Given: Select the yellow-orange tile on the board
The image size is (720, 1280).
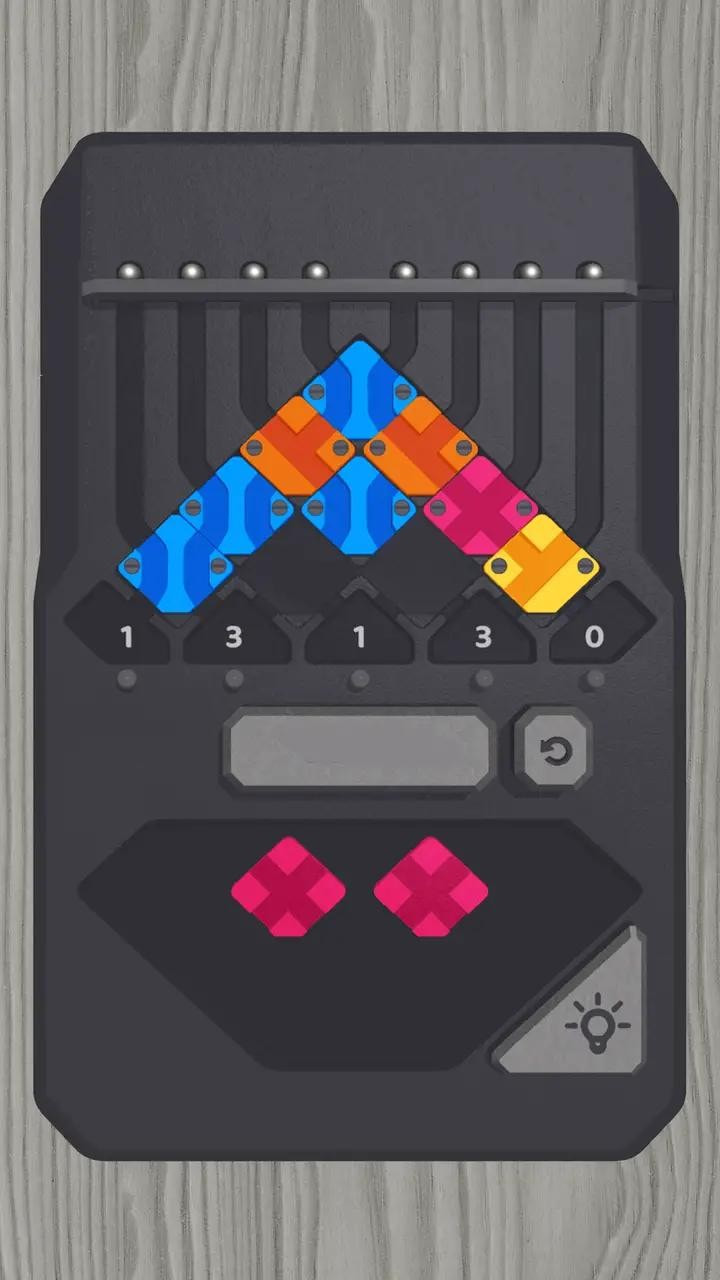Looking at the screenshot, I should point(541,564).
